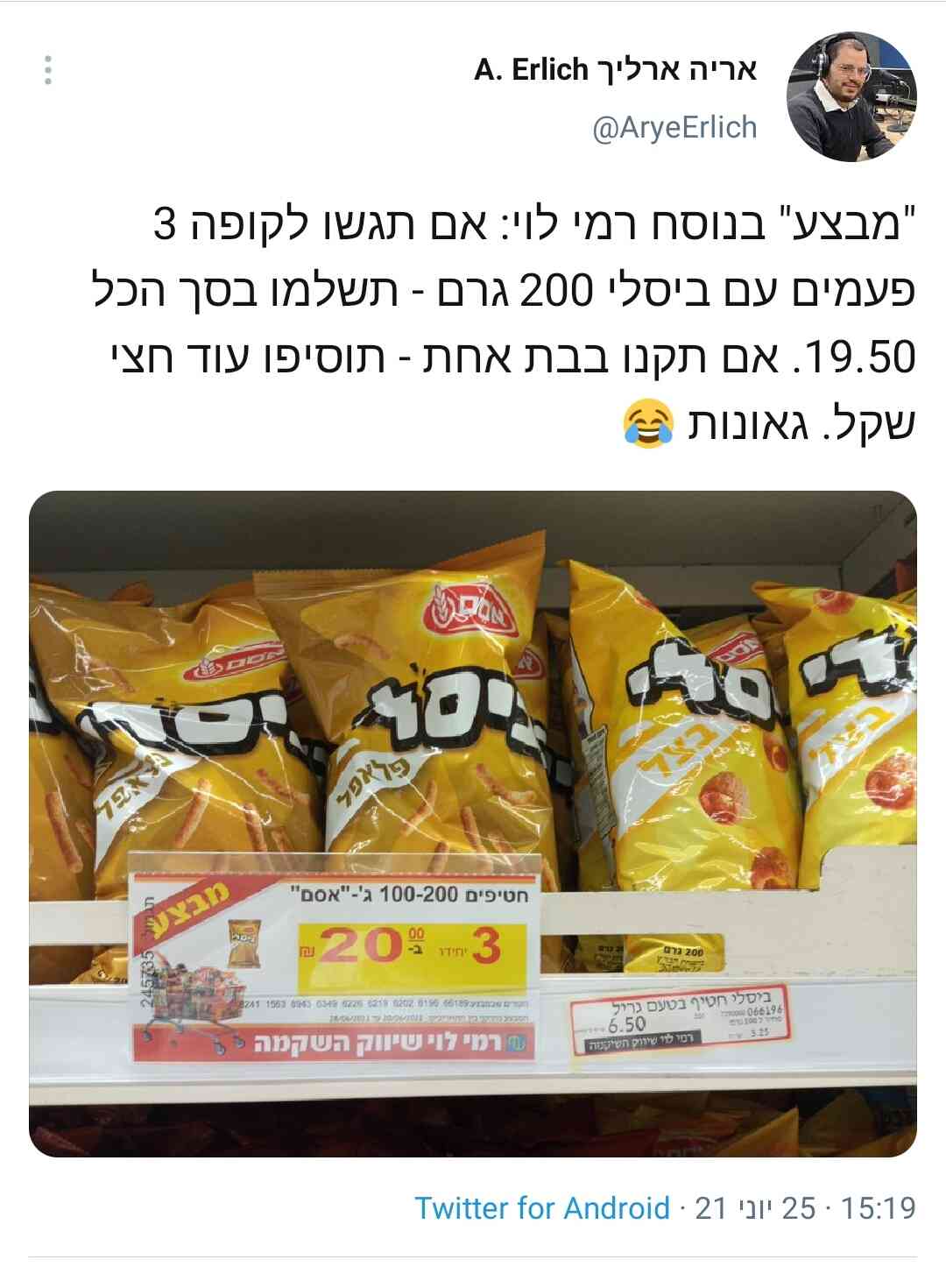
Task: Open the attached Bisli shelf photo
Action: click(x=473, y=824)
